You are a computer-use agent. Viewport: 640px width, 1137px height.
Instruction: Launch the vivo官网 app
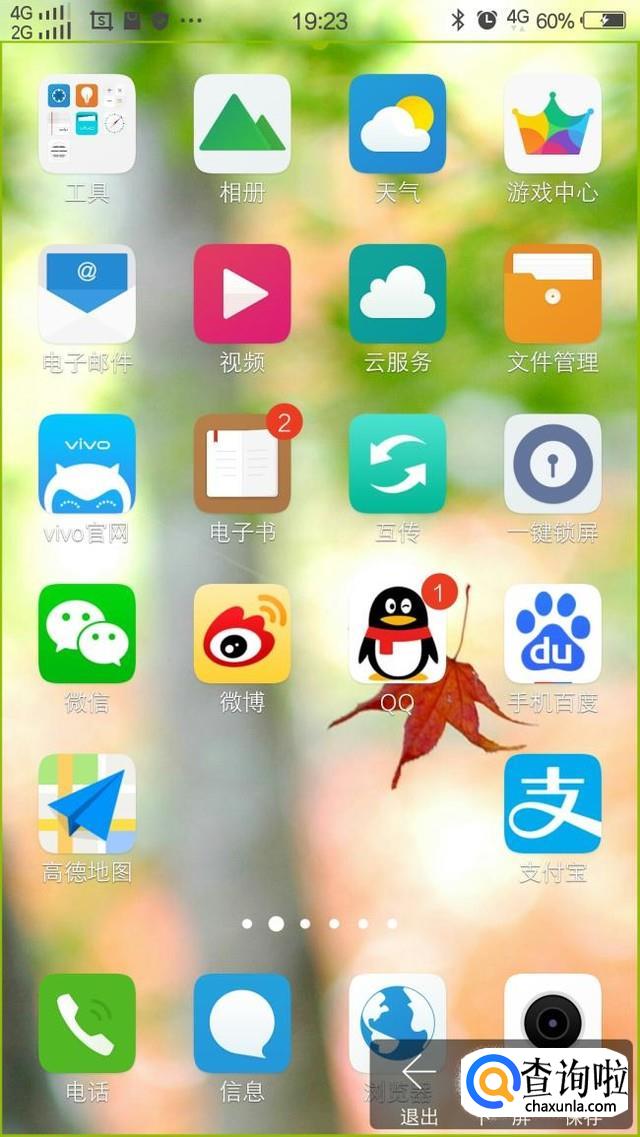(87, 464)
